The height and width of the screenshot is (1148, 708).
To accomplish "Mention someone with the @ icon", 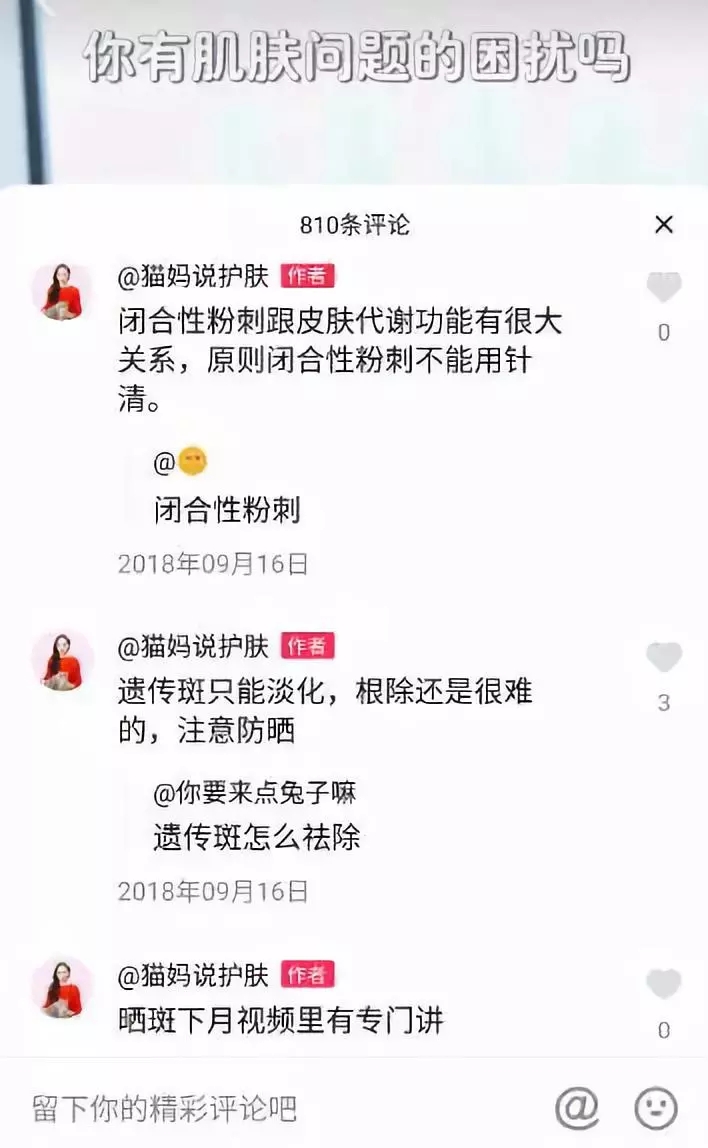I will [577, 1107].
